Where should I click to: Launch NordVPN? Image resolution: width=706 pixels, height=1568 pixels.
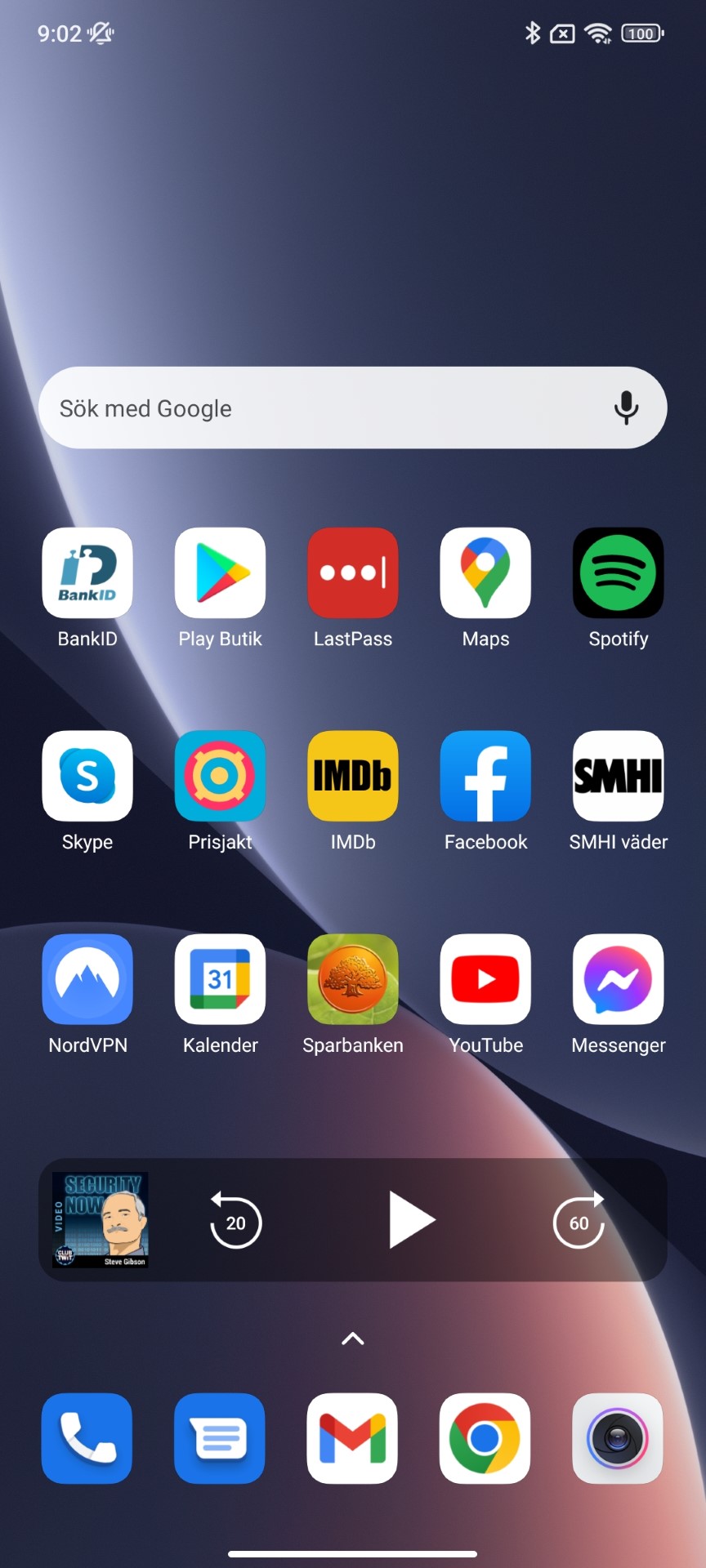tap(87, 979)
